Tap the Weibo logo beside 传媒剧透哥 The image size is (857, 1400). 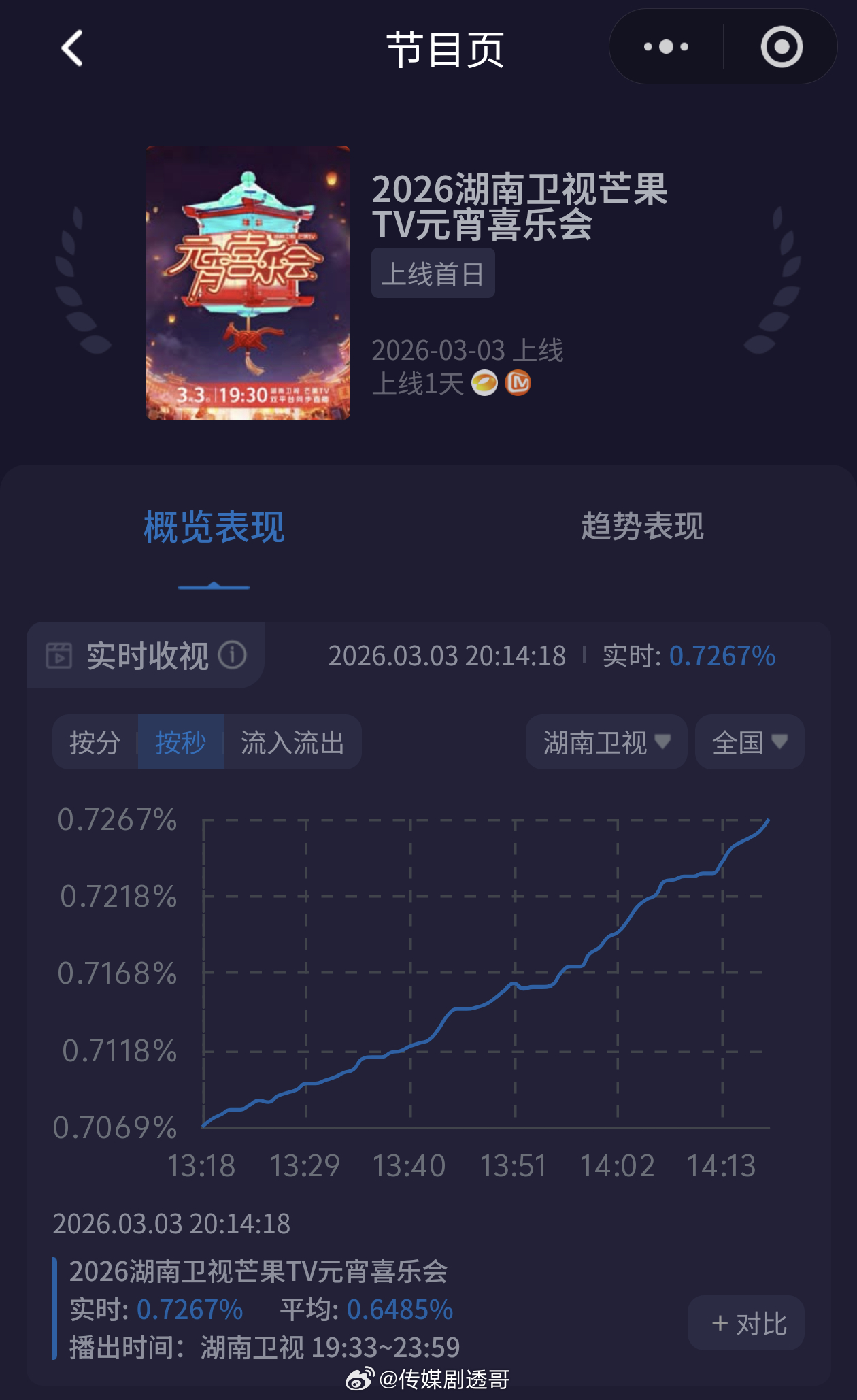(x=358, y=1380)
